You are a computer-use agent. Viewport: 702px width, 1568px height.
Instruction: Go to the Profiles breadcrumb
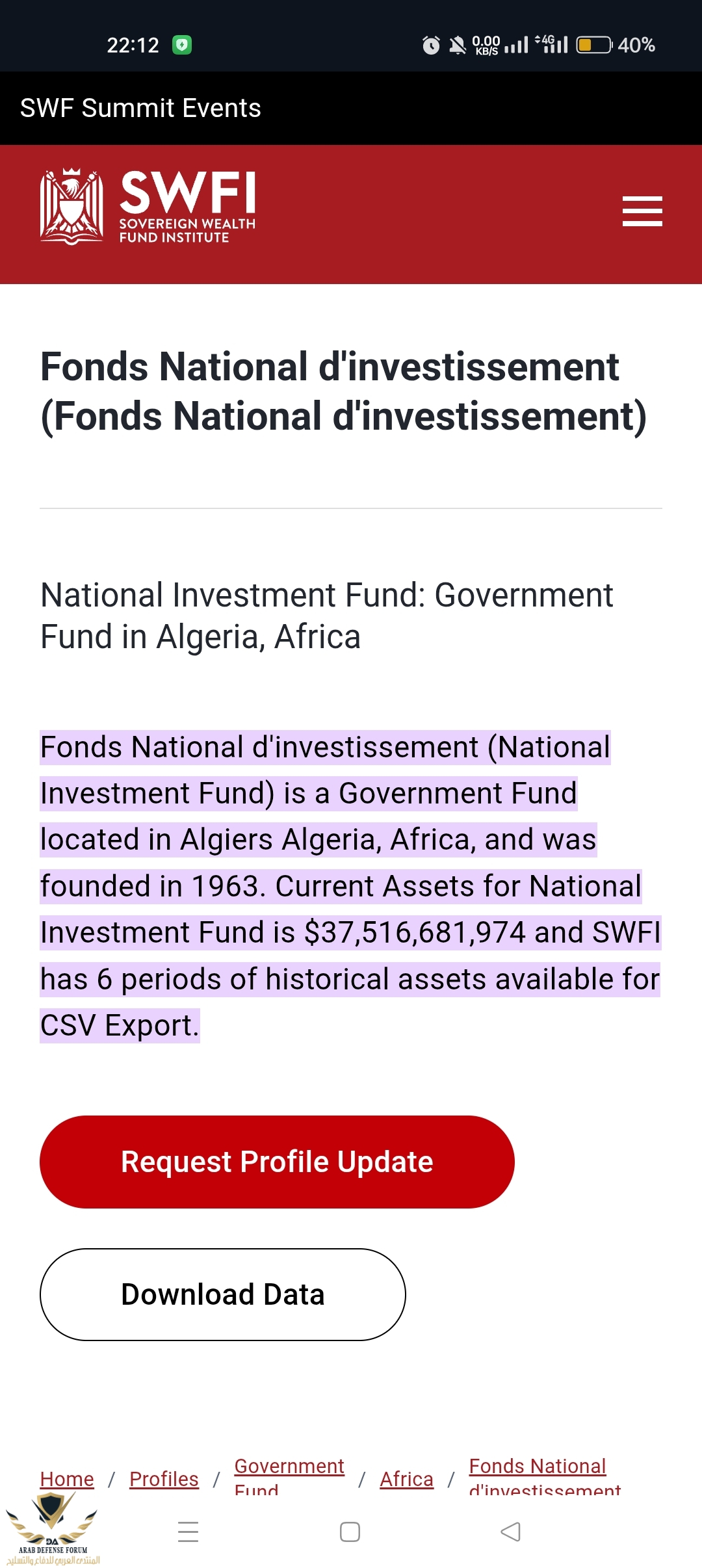tap(164, 1479)
